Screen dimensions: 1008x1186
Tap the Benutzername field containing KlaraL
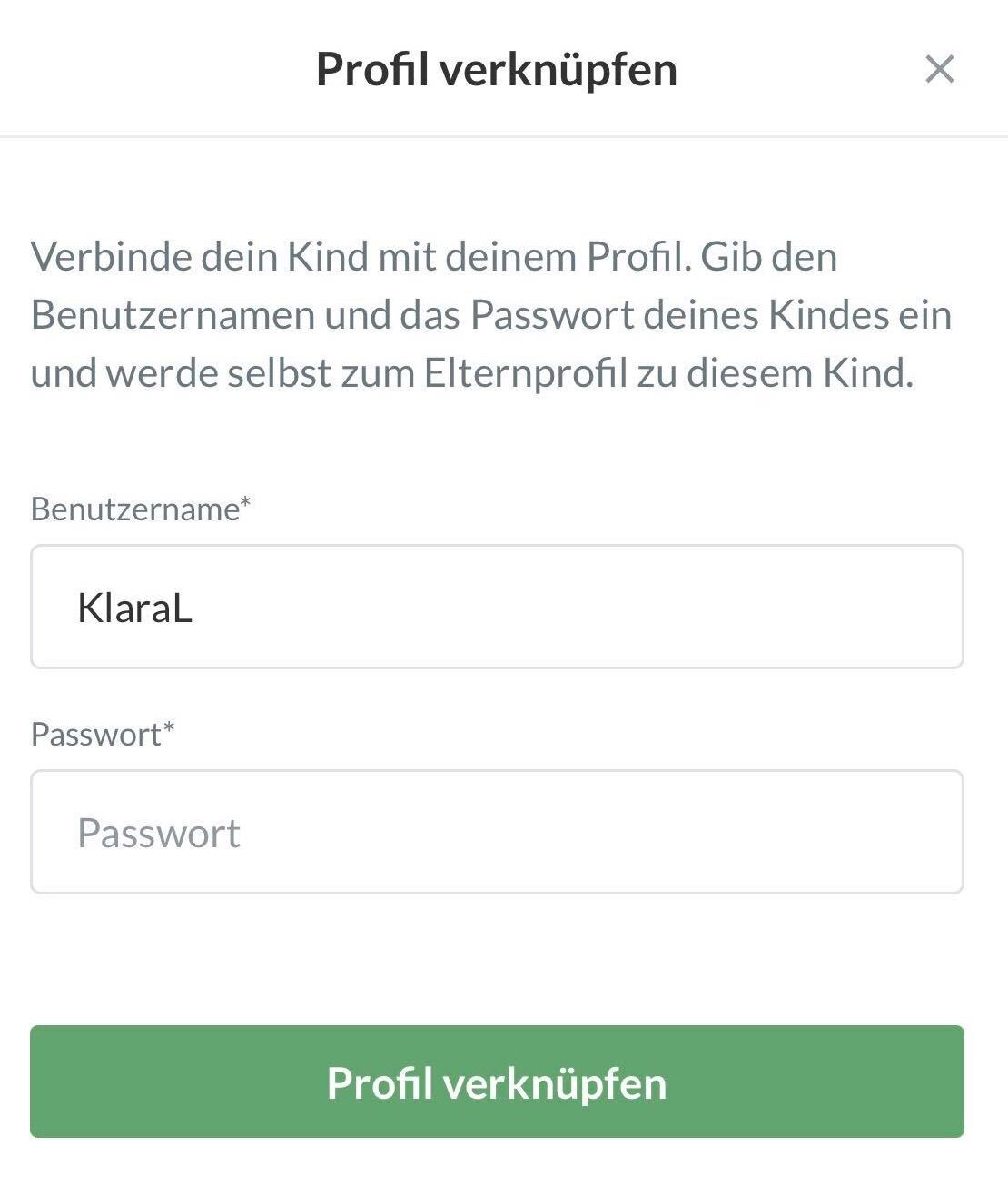pyautogui.click(x=496, y=607)
